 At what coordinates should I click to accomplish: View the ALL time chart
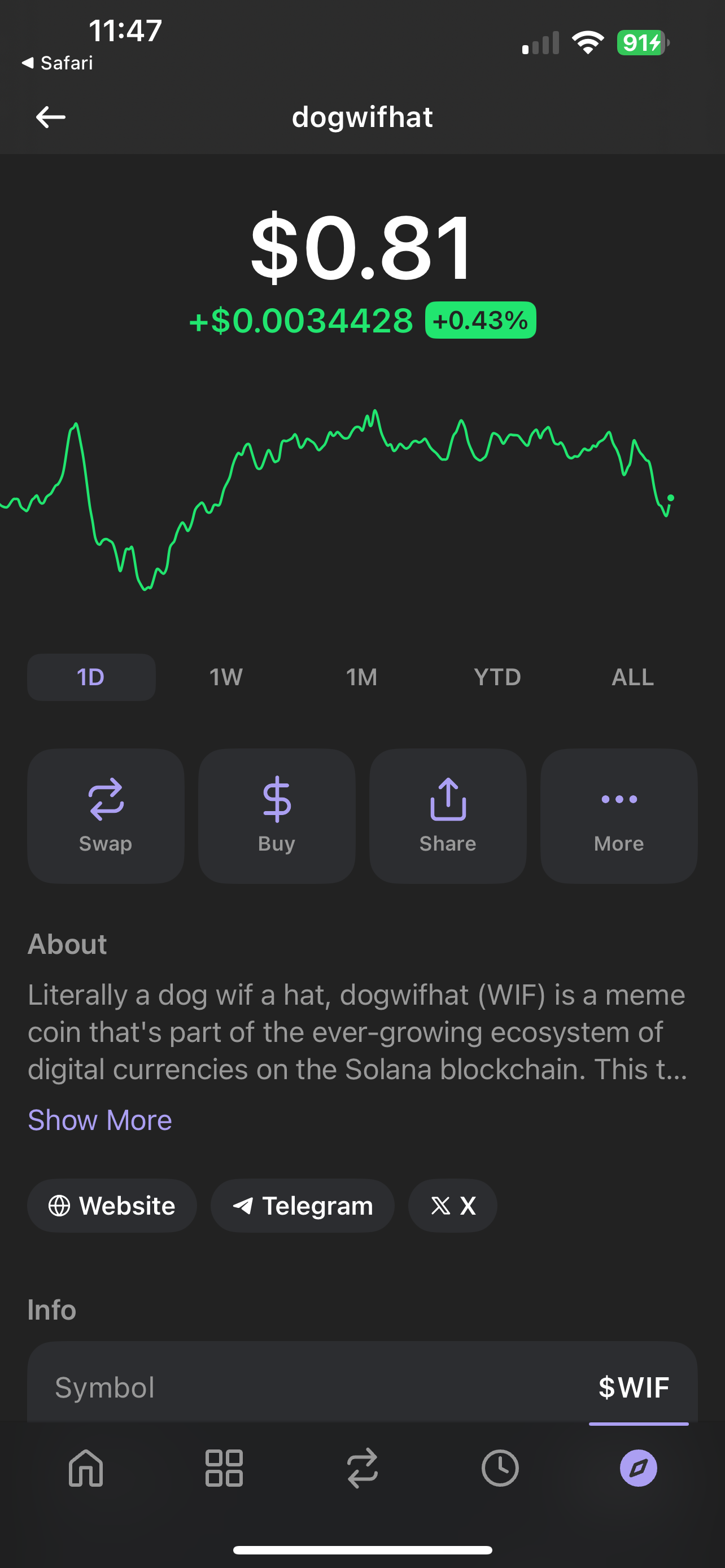[632, 677]
